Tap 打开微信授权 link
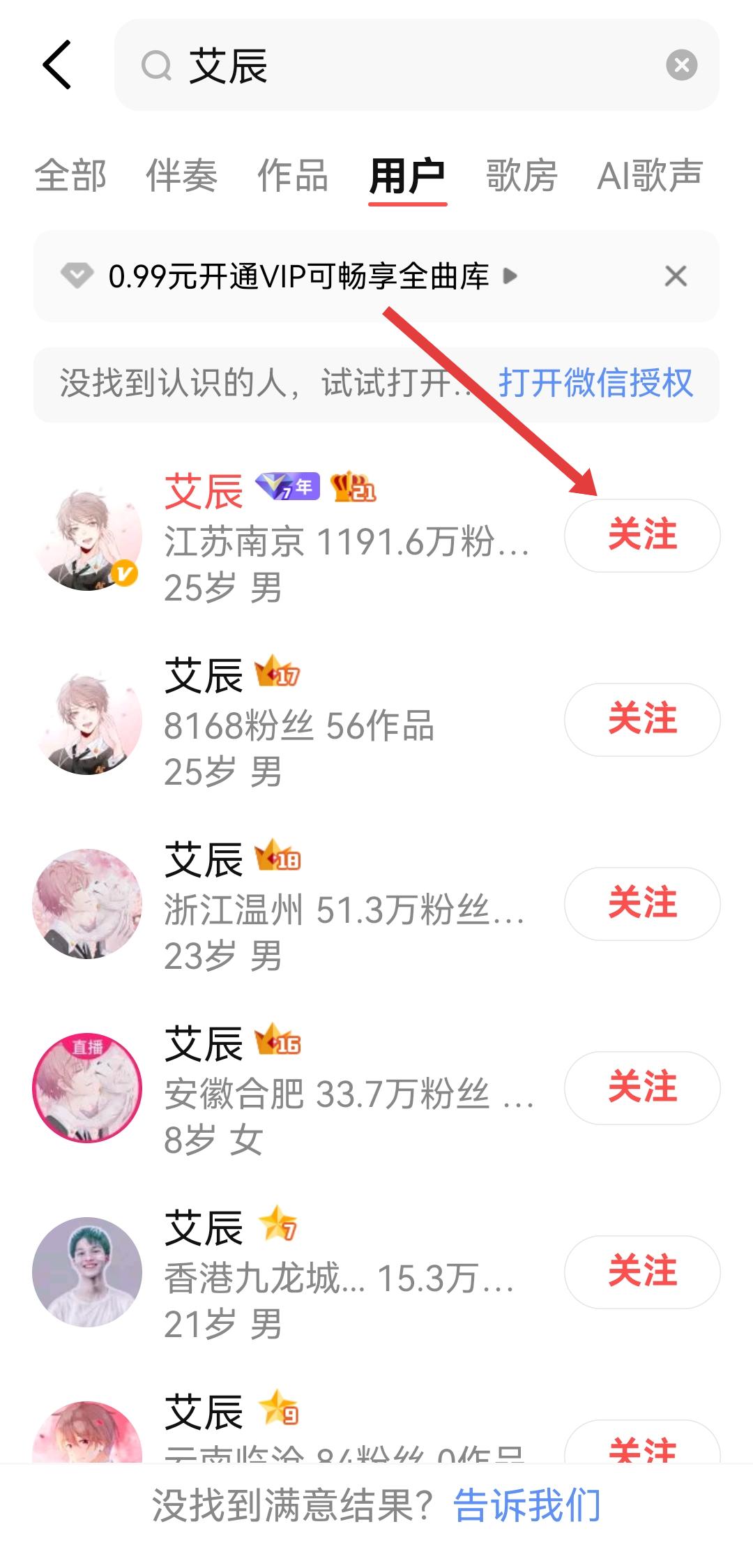This screenshot has height=1568, width=753. (595, 383)
